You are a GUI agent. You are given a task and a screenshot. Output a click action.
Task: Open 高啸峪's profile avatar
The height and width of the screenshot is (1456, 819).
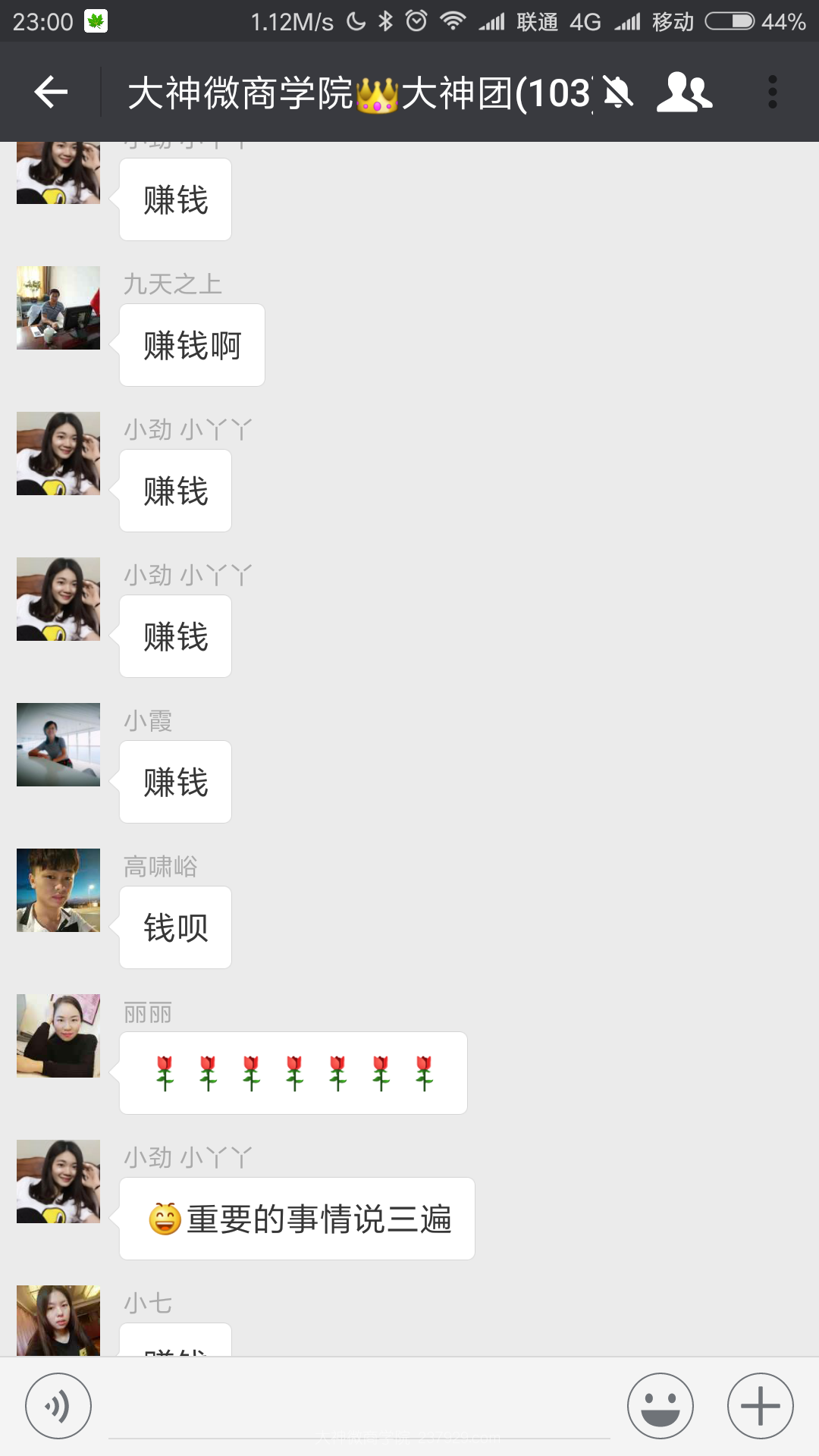58,890
